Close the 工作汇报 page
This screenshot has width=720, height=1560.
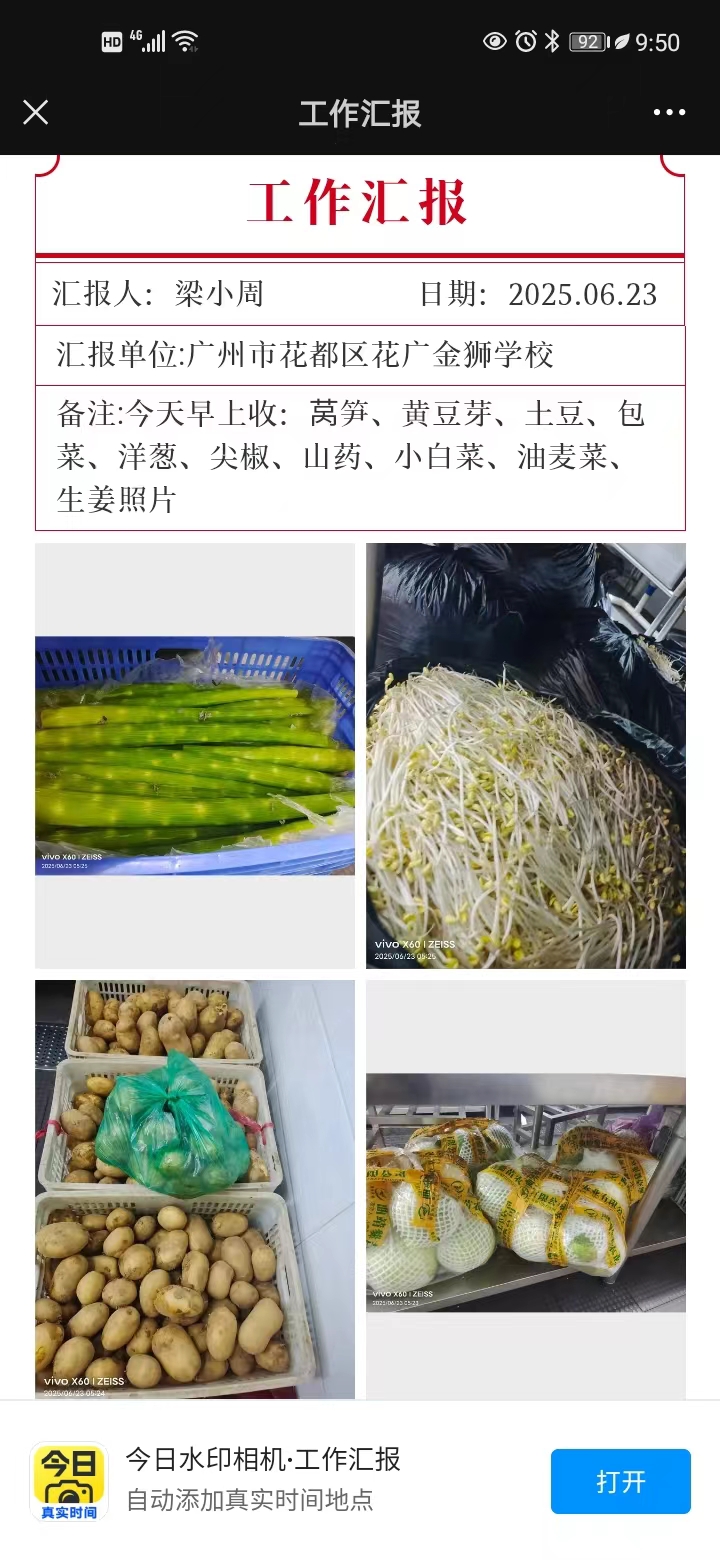[36, 112]
